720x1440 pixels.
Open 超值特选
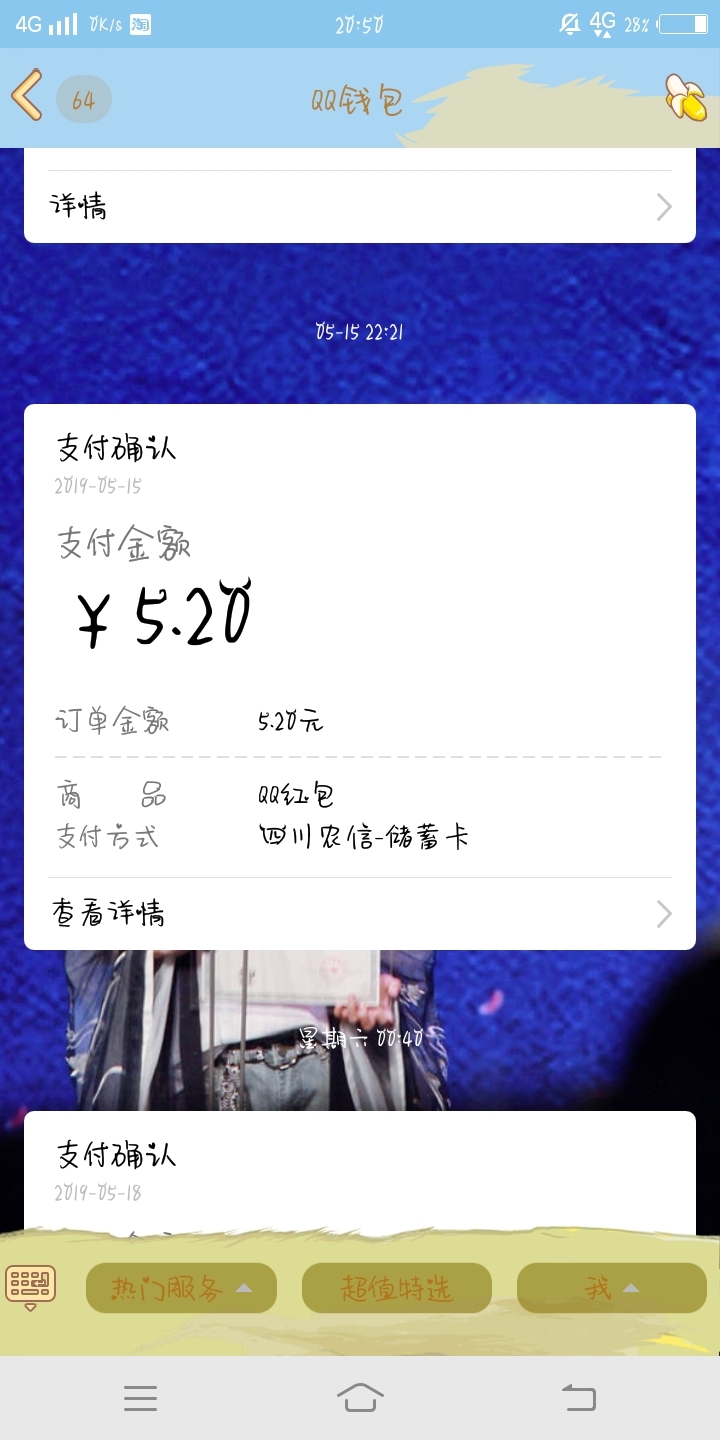point(397,1288)
